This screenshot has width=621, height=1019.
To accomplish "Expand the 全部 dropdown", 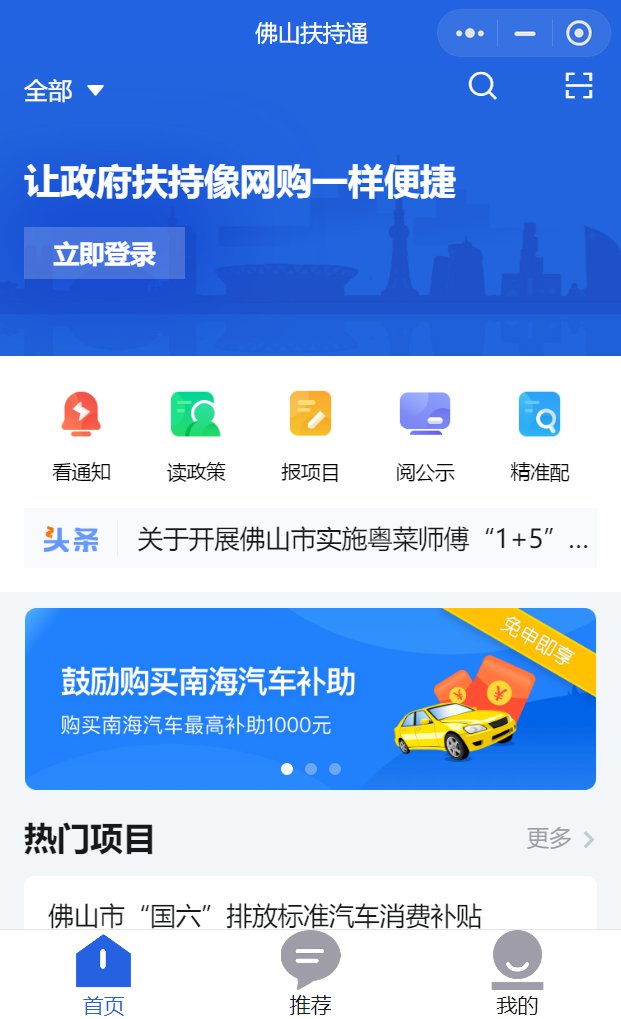I will click(x=64, y=91).
